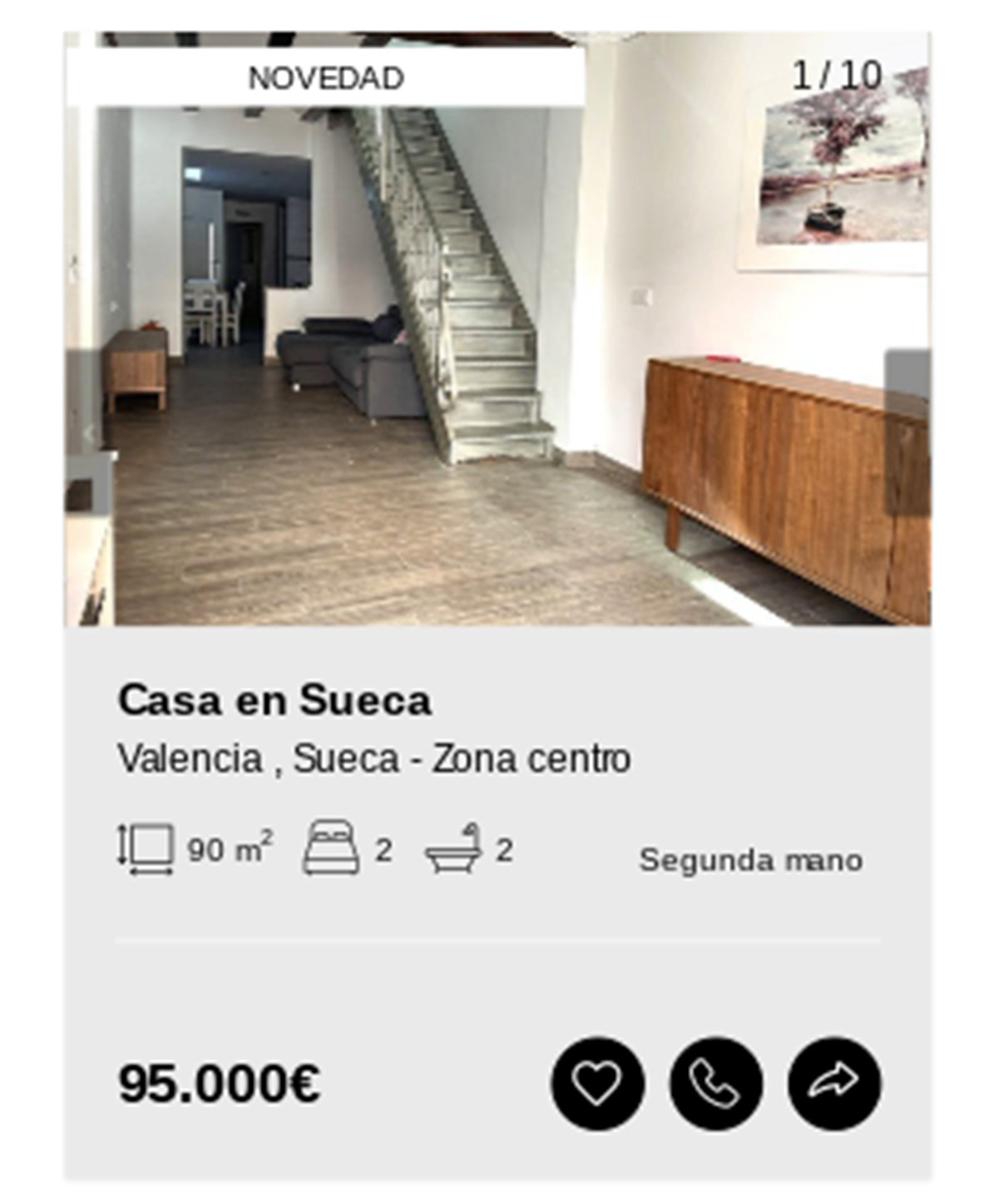
Task: Open the listing titled Casa en Sueca
Action: click(275, 701)
